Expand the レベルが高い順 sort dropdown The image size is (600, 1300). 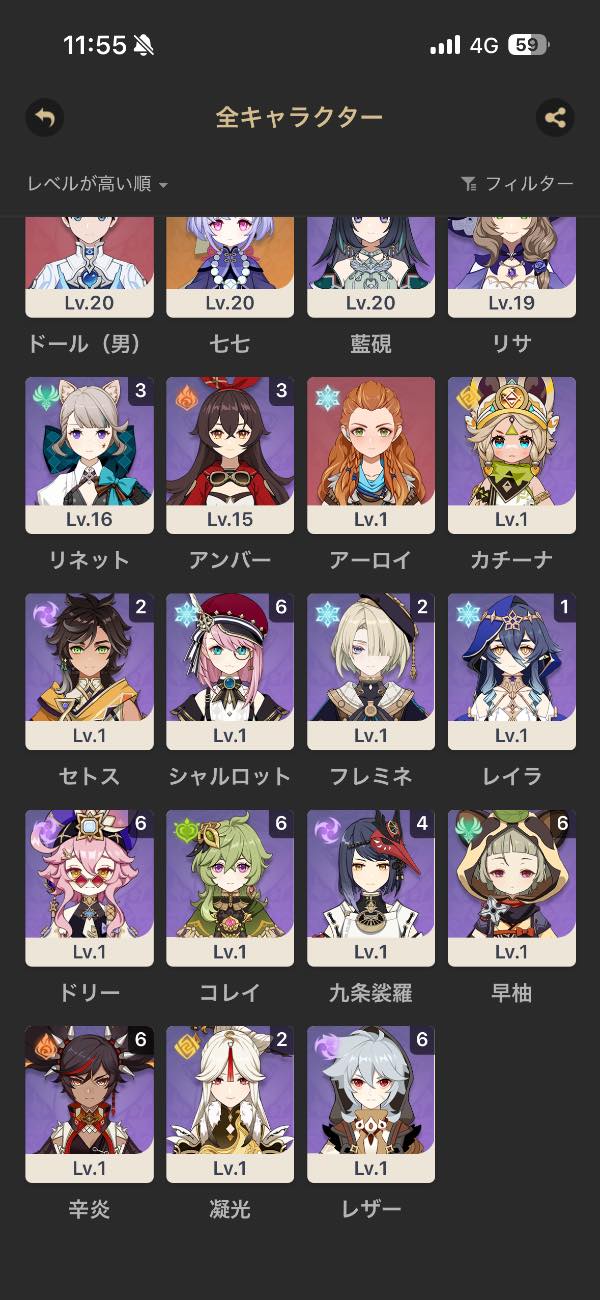[x=97, y=184]
